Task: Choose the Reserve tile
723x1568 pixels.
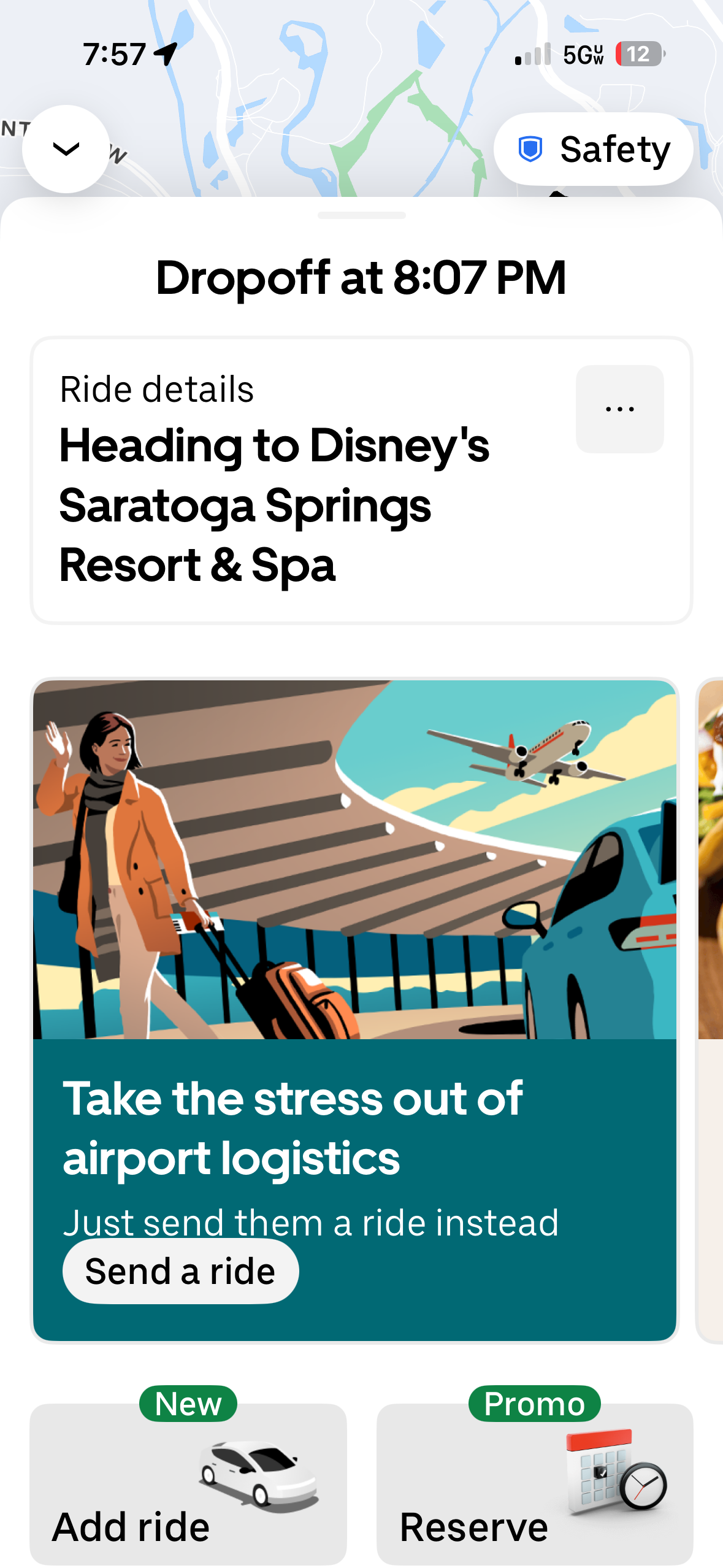Action: pyautogui.click(x=535, y=1485)
